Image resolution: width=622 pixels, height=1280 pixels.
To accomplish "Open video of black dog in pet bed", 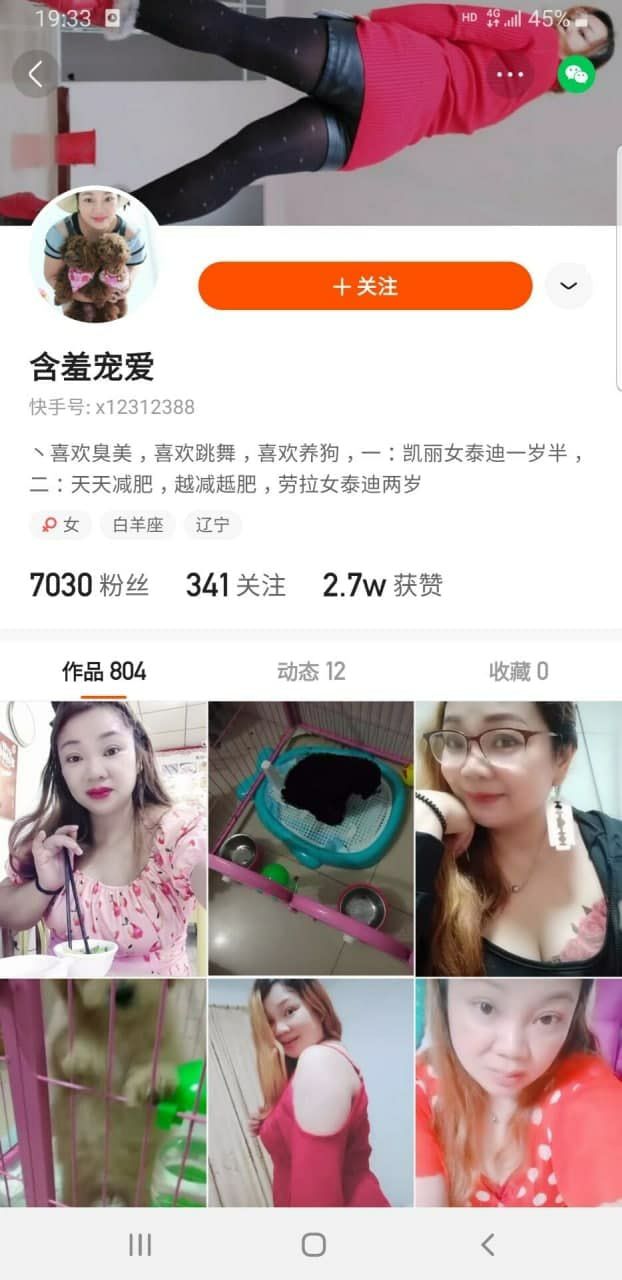I will click(x=311, y=838).
